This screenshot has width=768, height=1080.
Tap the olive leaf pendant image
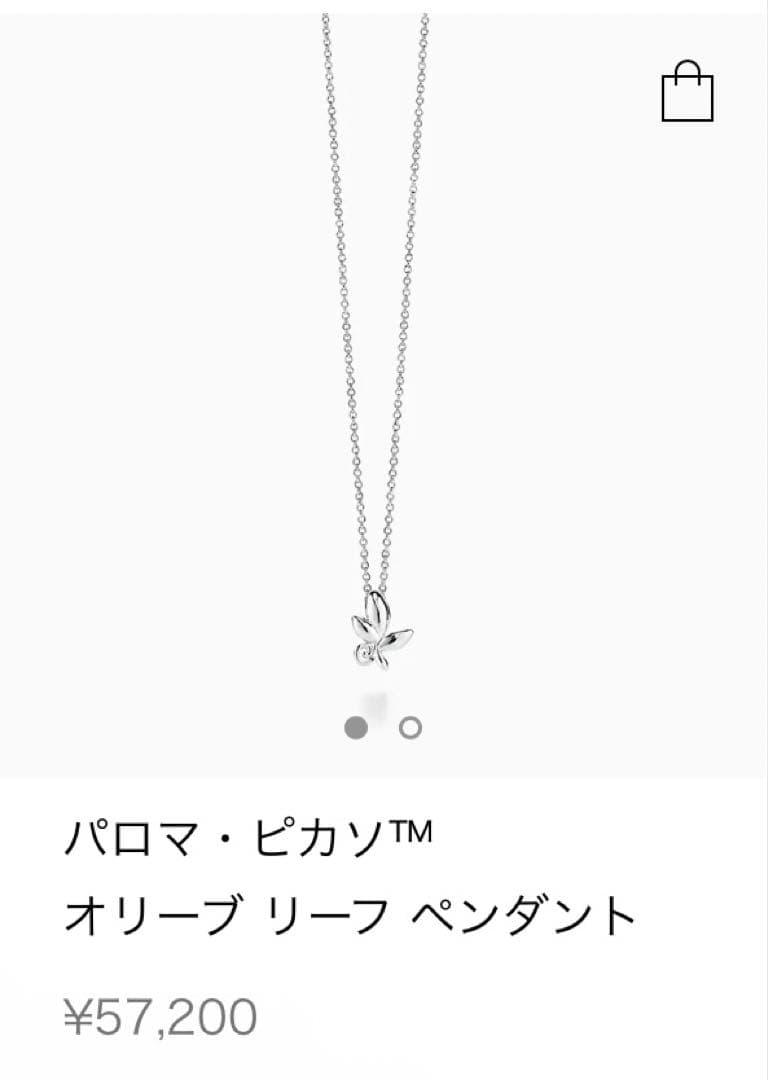click(380, 630)
